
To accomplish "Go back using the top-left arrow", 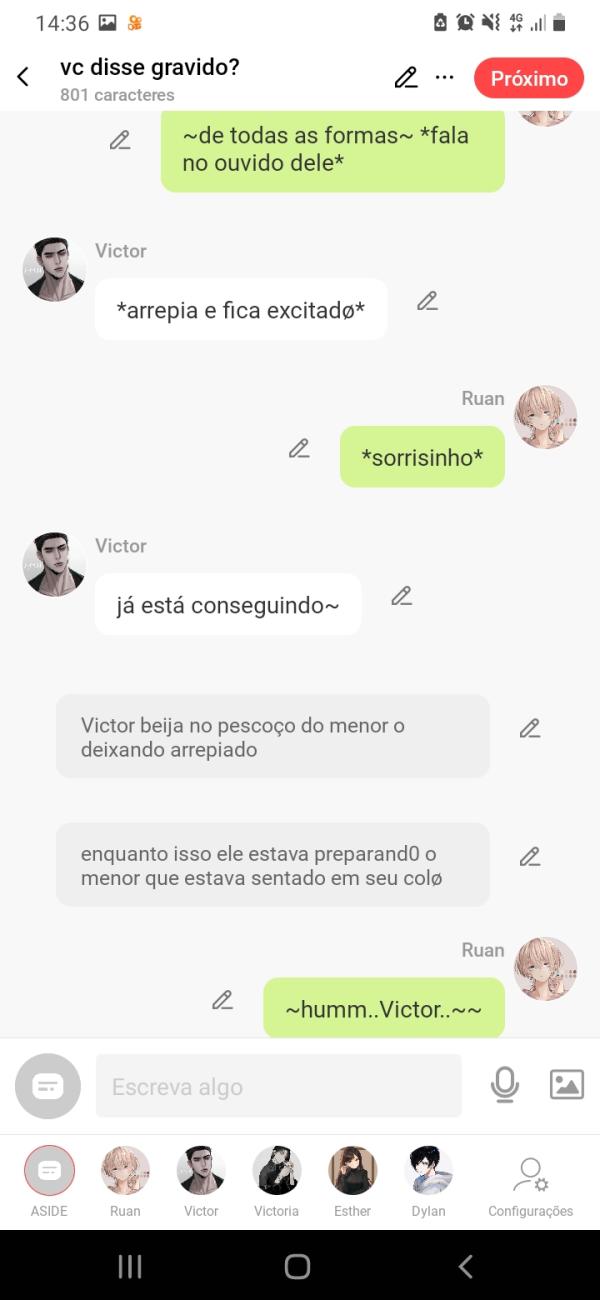I will 23,77.
